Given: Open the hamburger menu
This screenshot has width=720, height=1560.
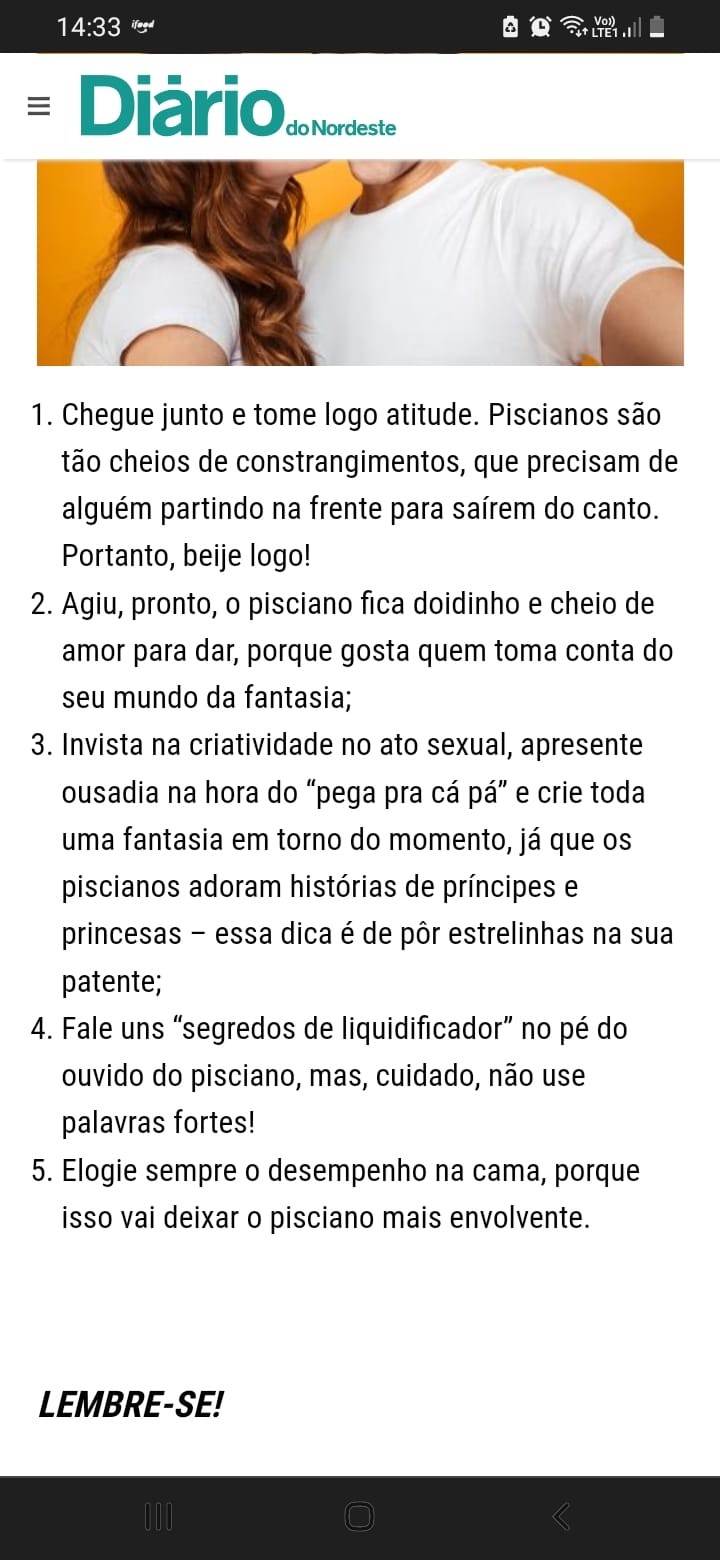Looking at the screenshot, I should pos(38,107).
